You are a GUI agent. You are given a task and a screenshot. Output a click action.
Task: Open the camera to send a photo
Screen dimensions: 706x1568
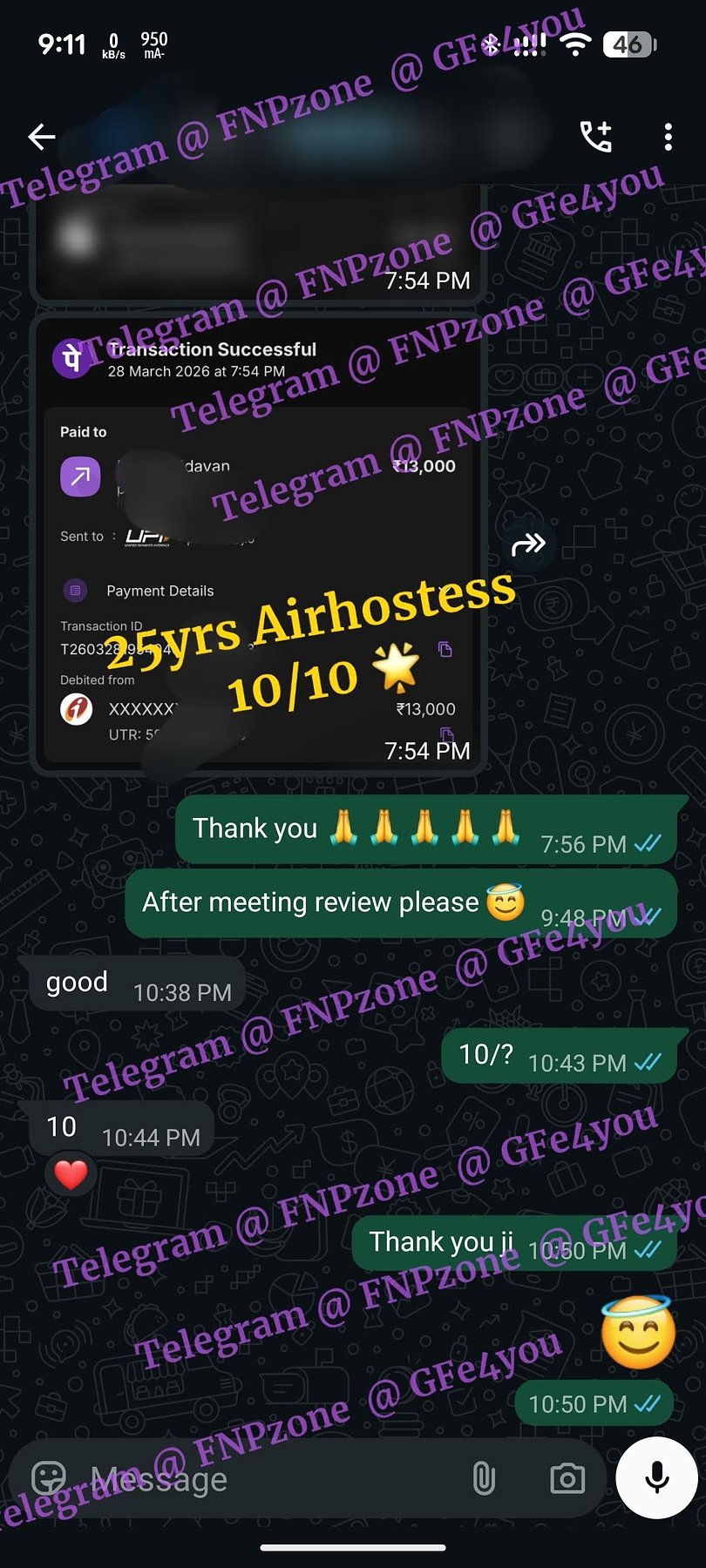point(567,1478)
